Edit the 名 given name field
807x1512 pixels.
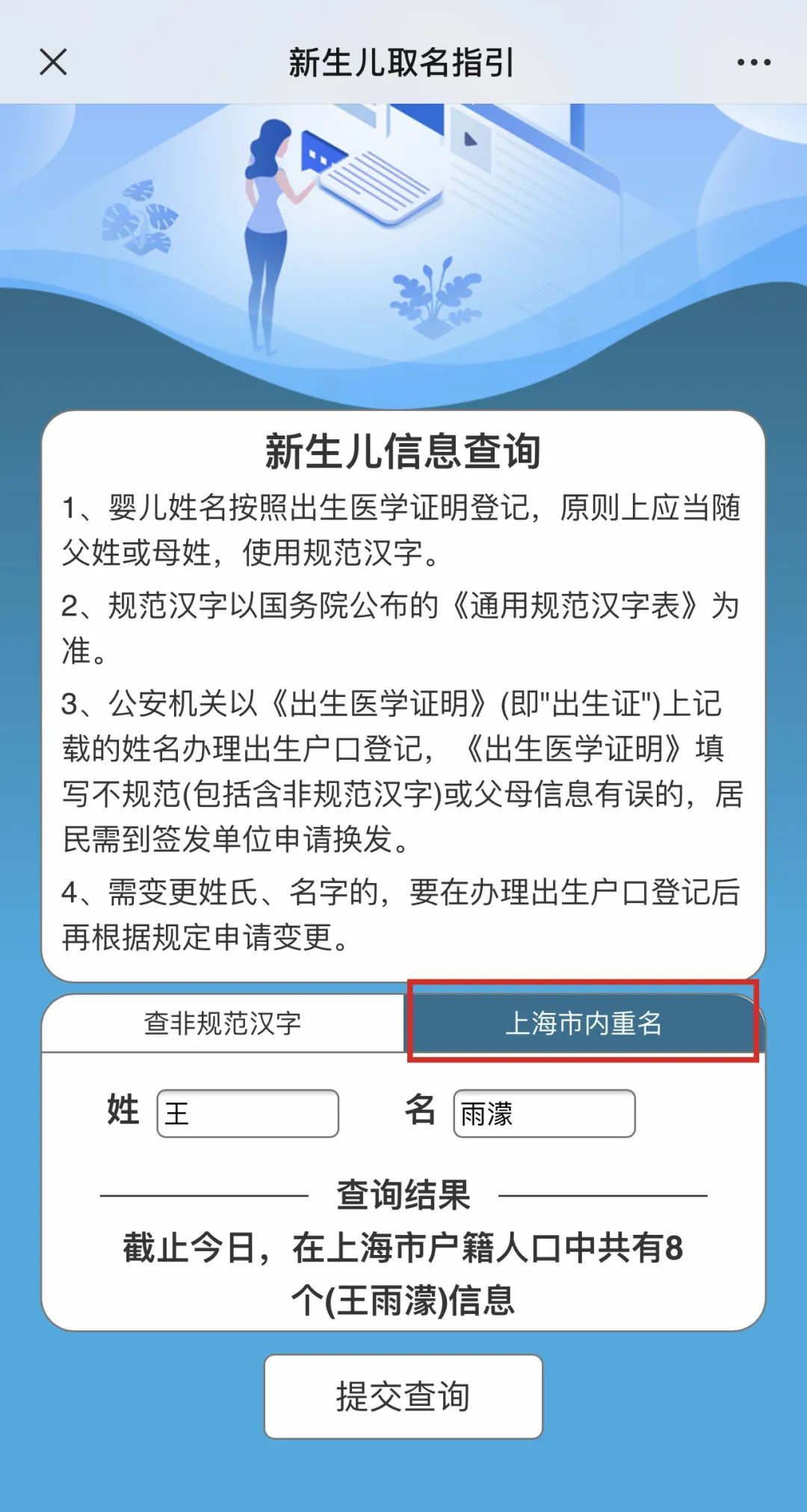[x=544, y=1114]
